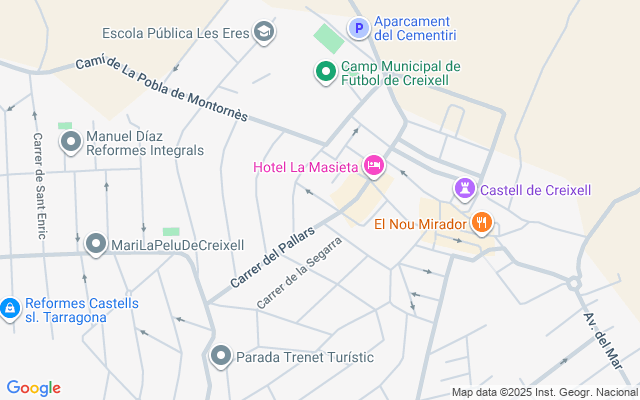Select Reformes Castells sl. Tarragona pin
This screenshot has width=640, height=400.
10,309
